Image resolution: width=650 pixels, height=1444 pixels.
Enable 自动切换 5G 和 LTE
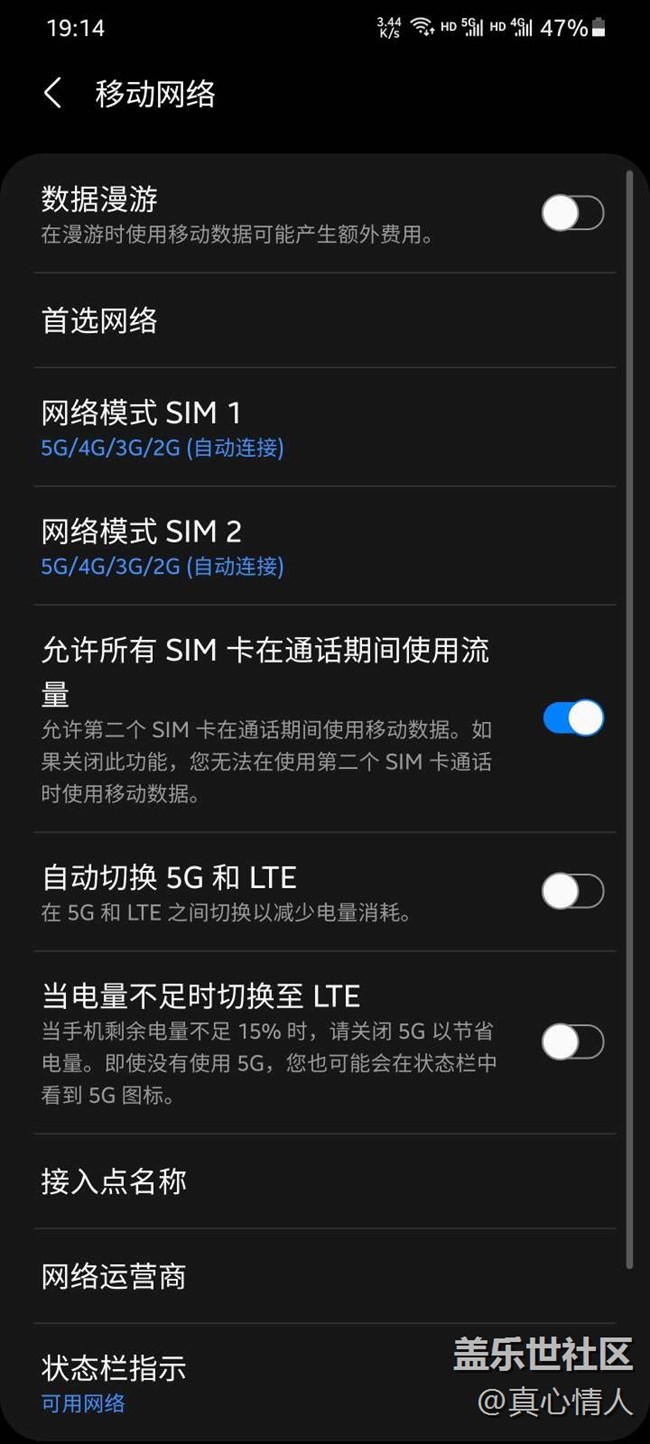pyautogui.click(x=572, y=891)
